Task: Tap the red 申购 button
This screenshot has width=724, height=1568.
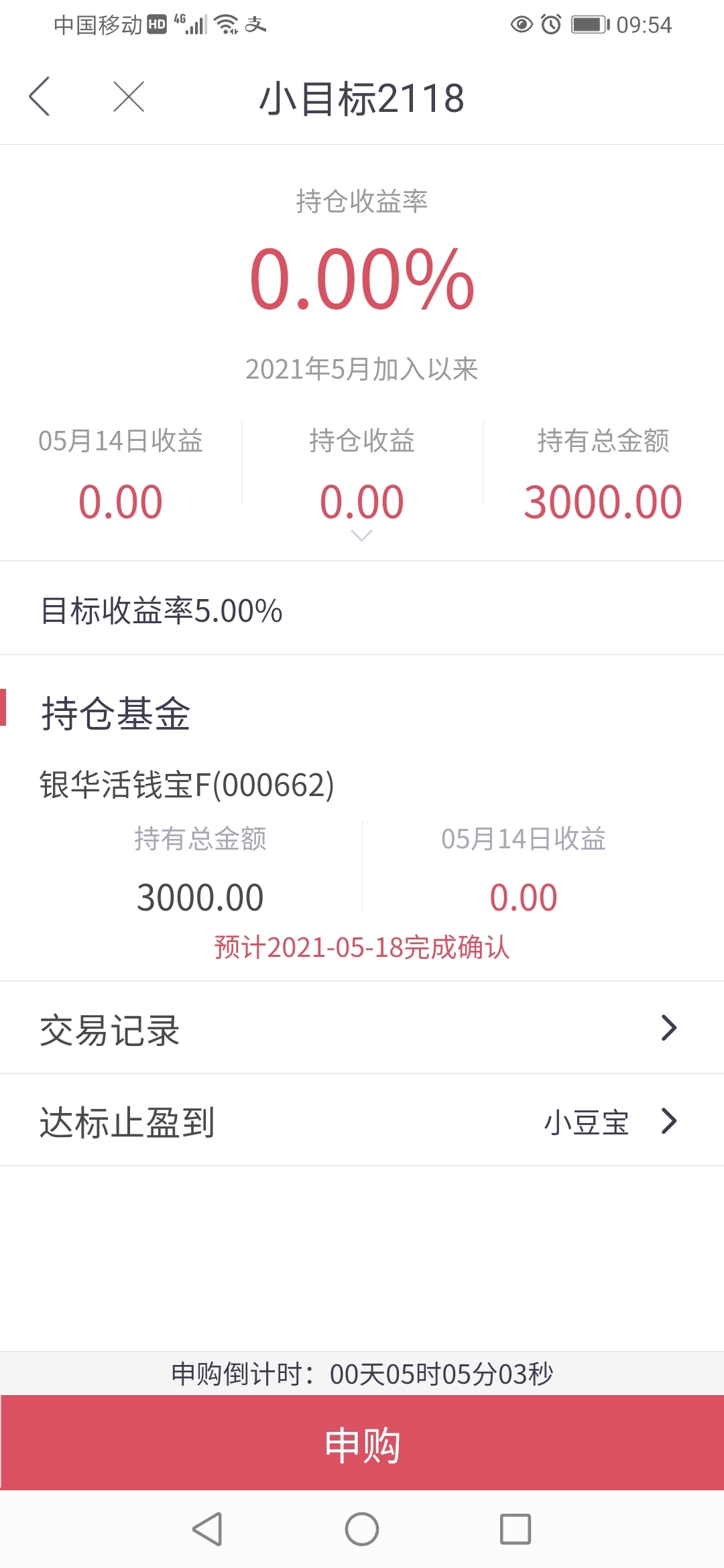Action: pyautogui.click(x=362, y=1445)
